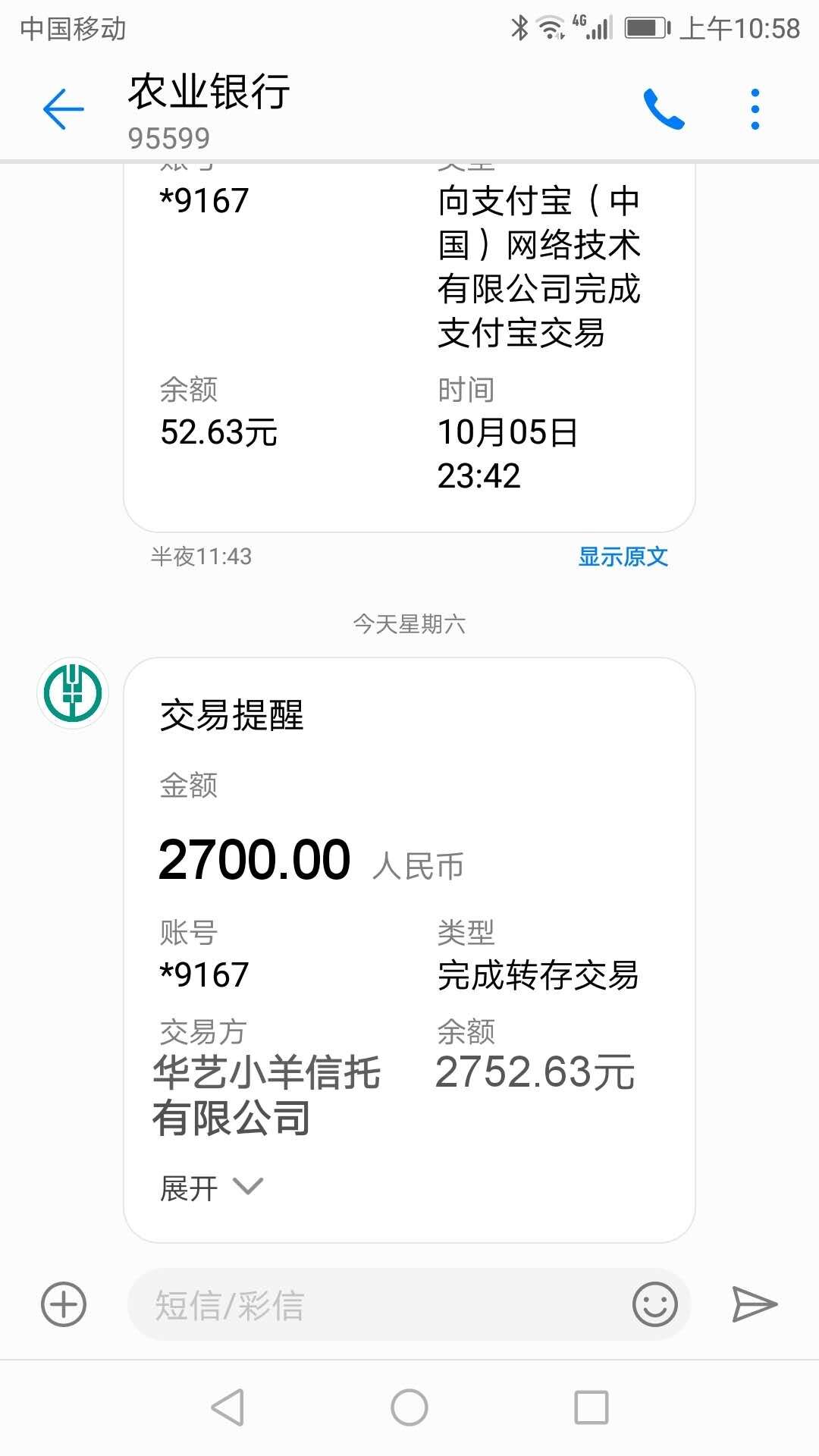819x1456 pixels.
Task: Go back from the 农业银行 conversation
Action: tap(63, 109)
